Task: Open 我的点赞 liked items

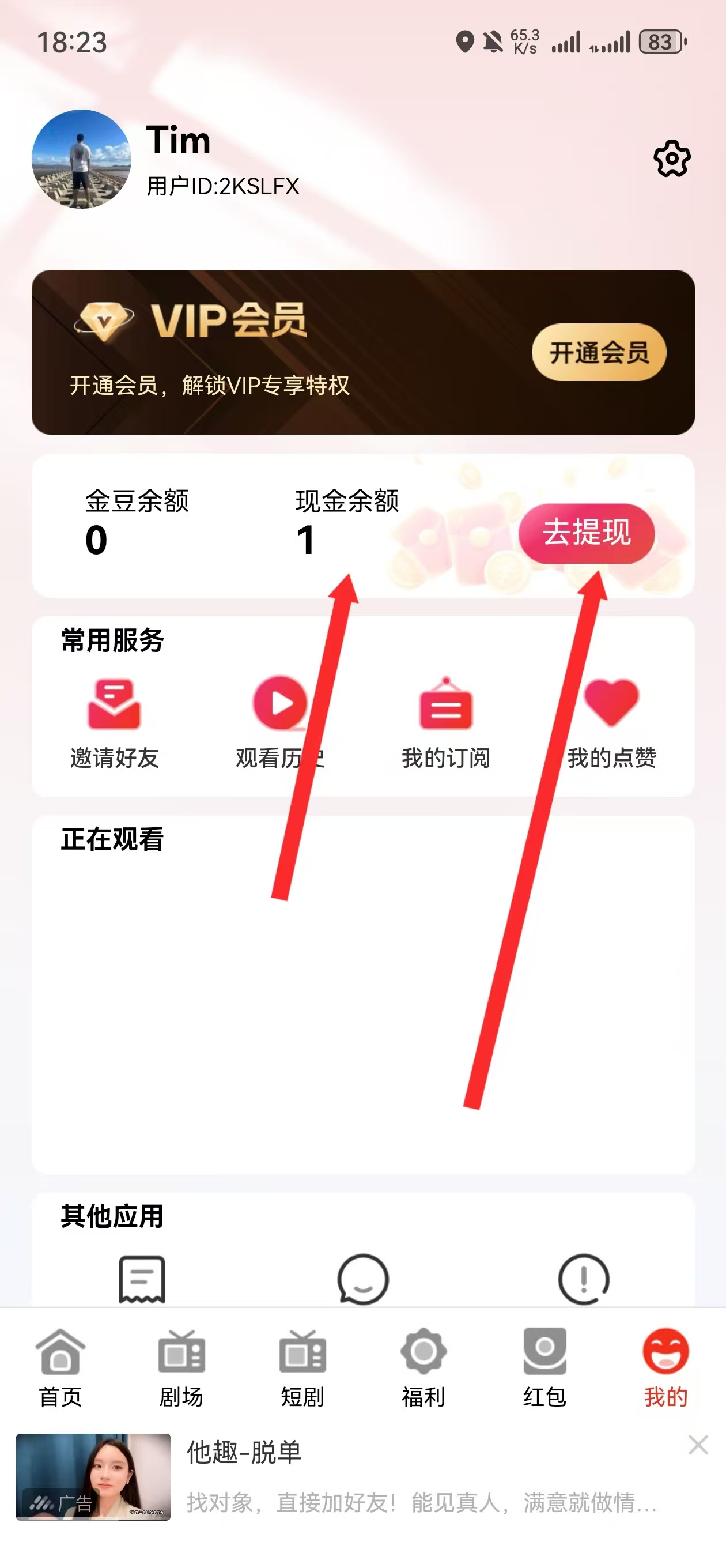Action: 611,722
